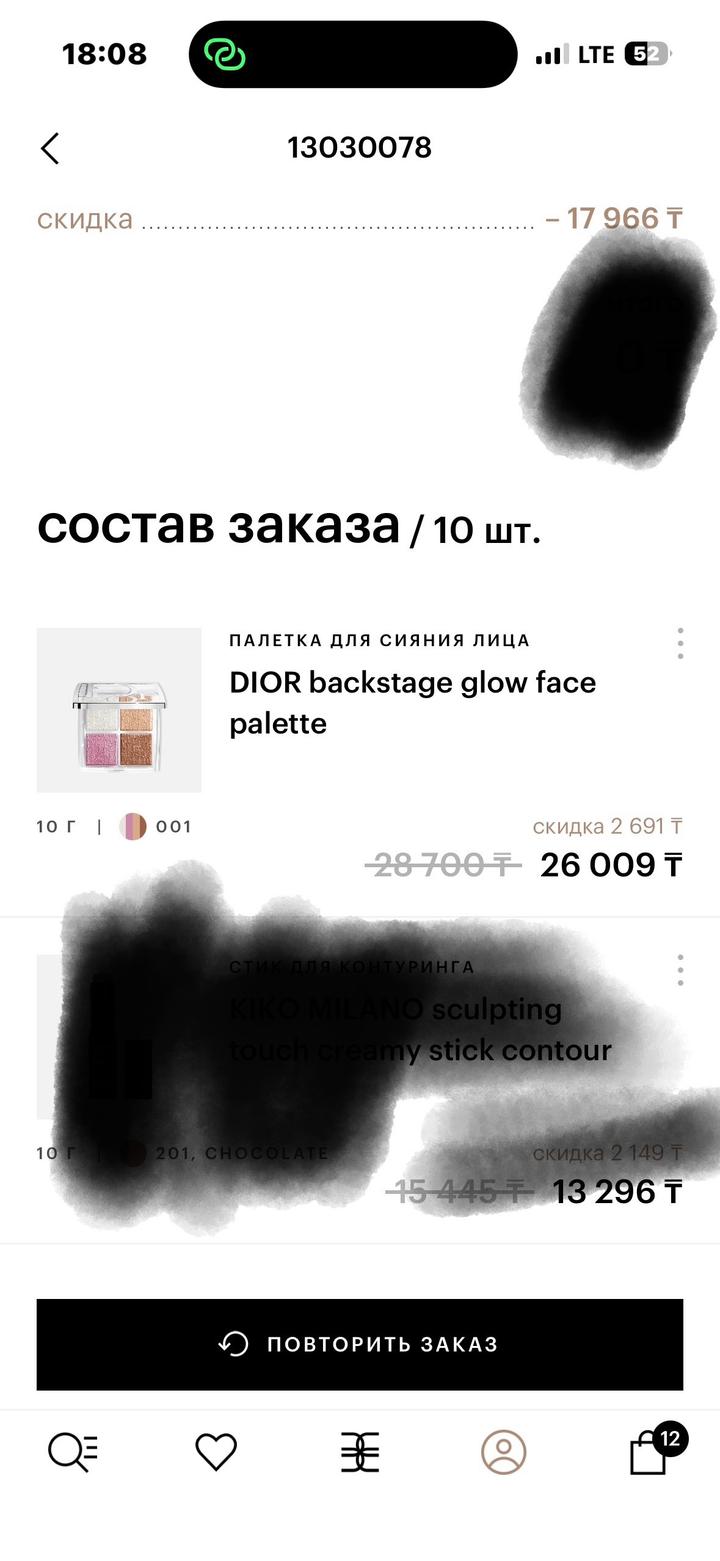Open the DIOR backstage glow face palette

pos(412,702)
